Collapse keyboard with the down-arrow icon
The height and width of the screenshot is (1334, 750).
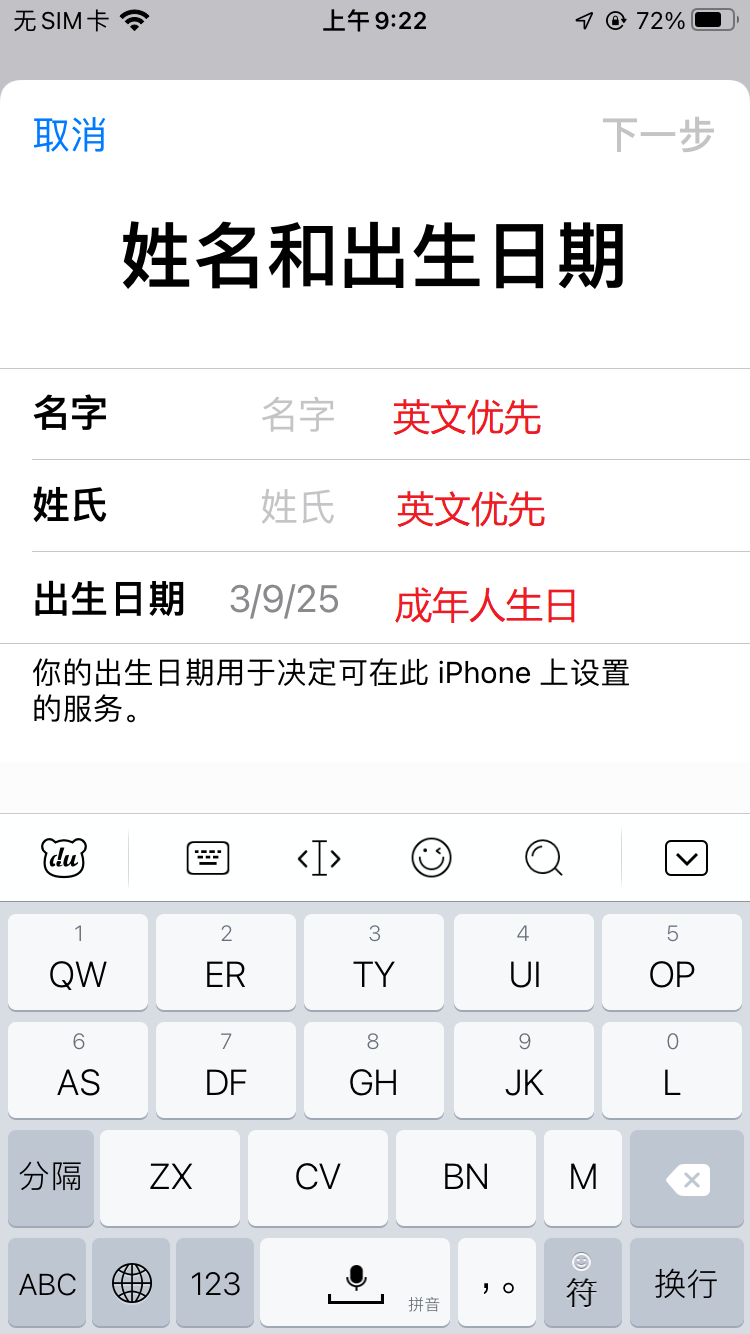coord(686,858)
